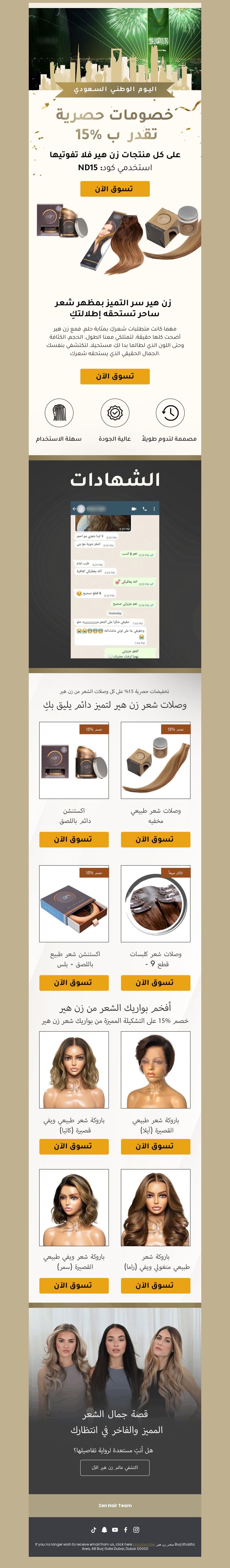Screen dimensions: 230x1568
Task: Tap the top تسوق الآن button under code ND15
Action: click(x=115, y=189)
